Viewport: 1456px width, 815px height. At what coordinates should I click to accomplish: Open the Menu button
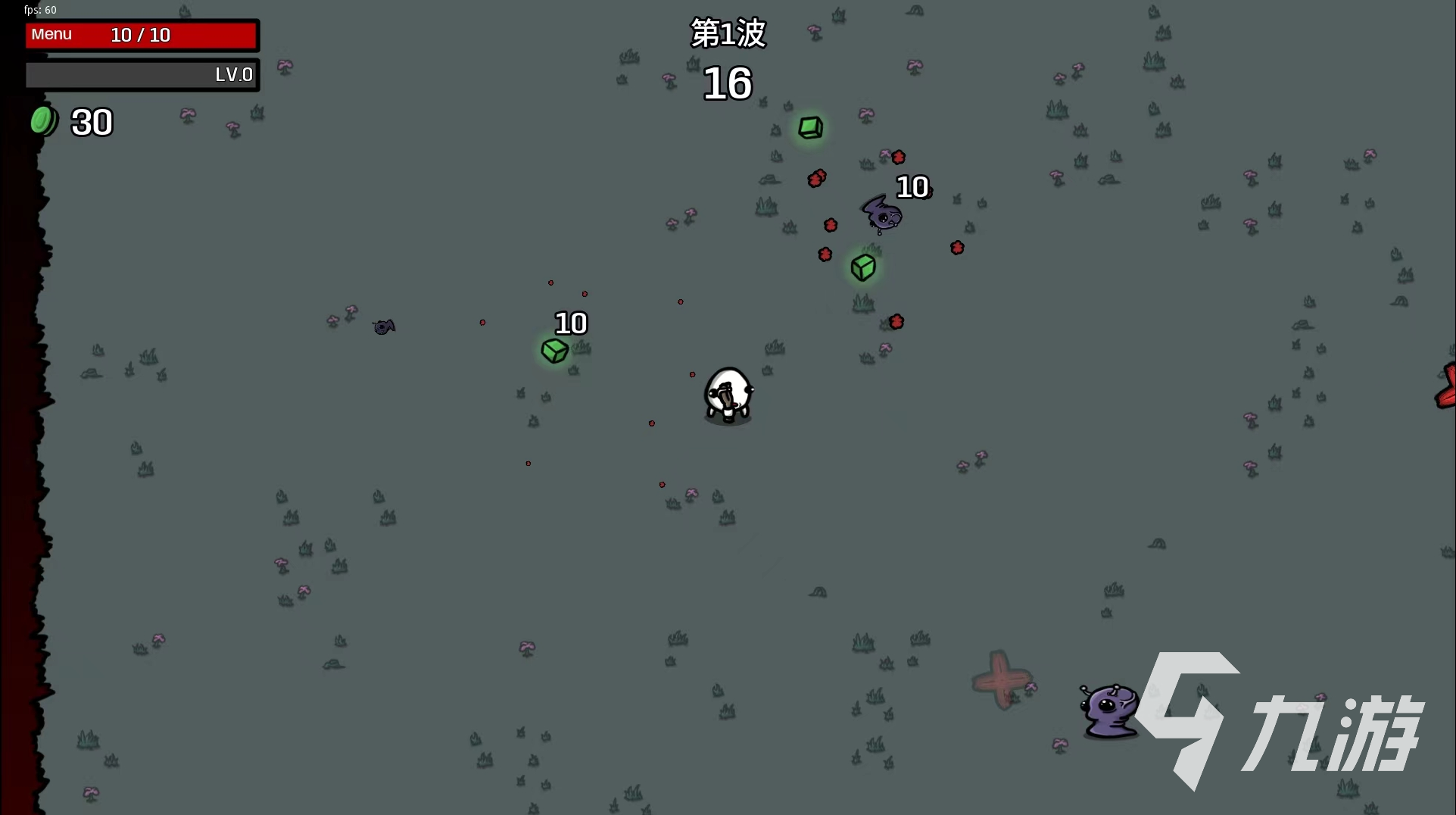(51, 35)
